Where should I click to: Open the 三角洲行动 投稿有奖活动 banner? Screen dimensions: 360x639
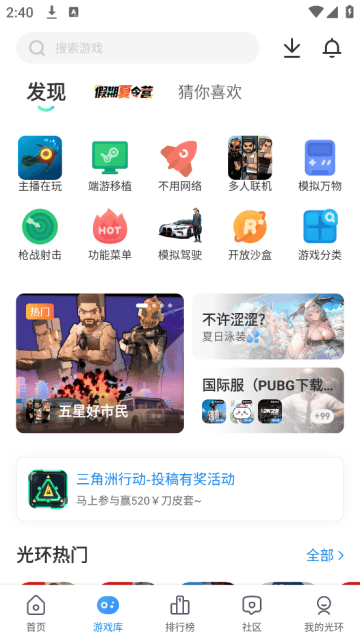(180, 489)
